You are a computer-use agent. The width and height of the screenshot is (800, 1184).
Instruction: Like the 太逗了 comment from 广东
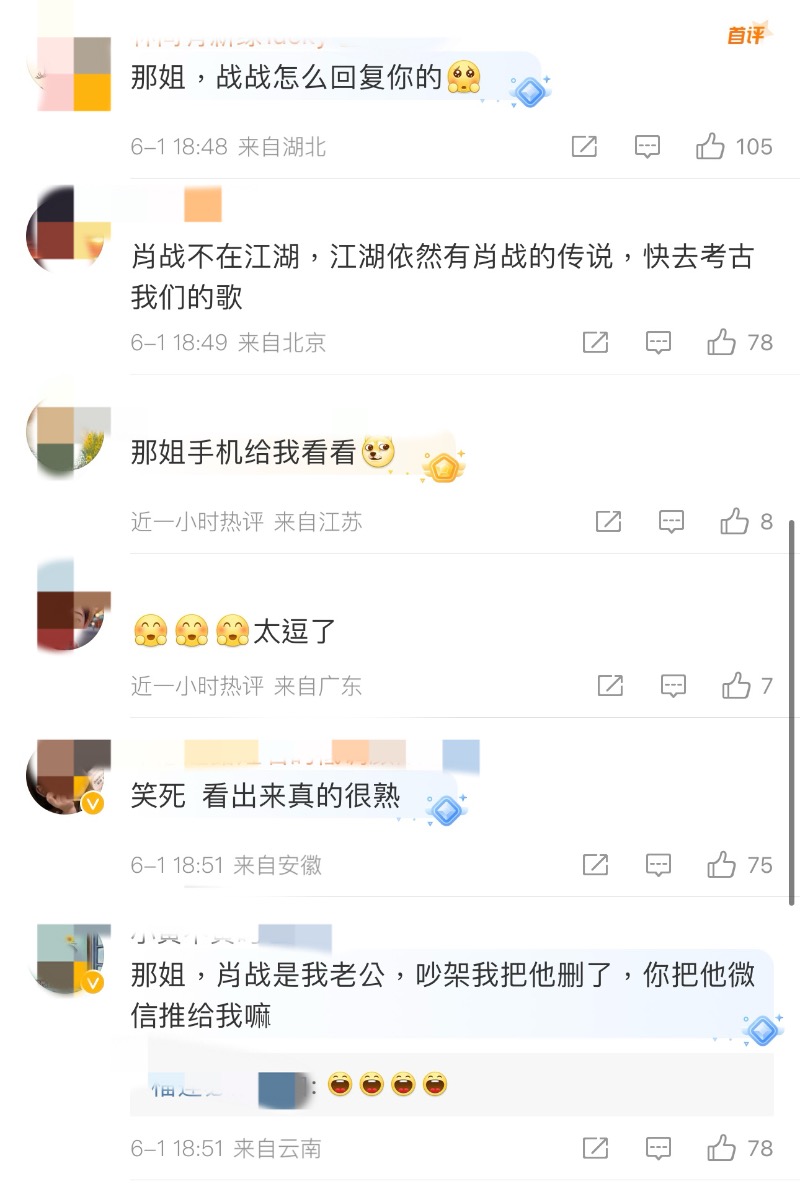(x=737, y=686)
